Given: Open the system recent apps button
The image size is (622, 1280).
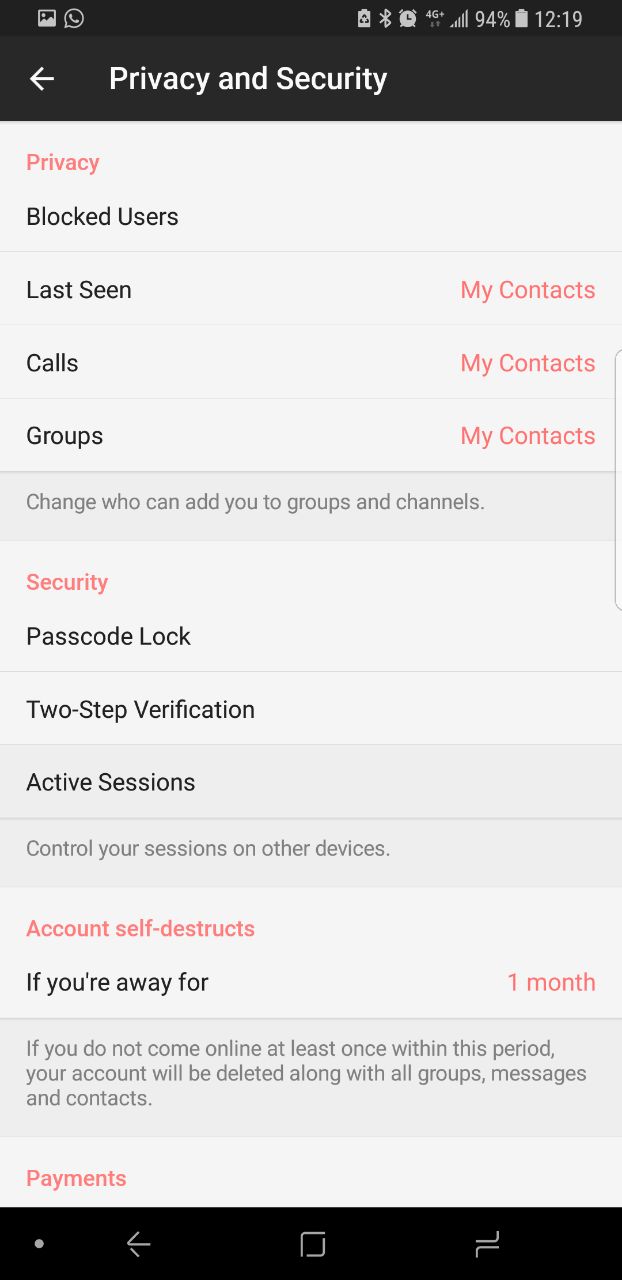Looking at the screenshot, I should (487, 1244).
